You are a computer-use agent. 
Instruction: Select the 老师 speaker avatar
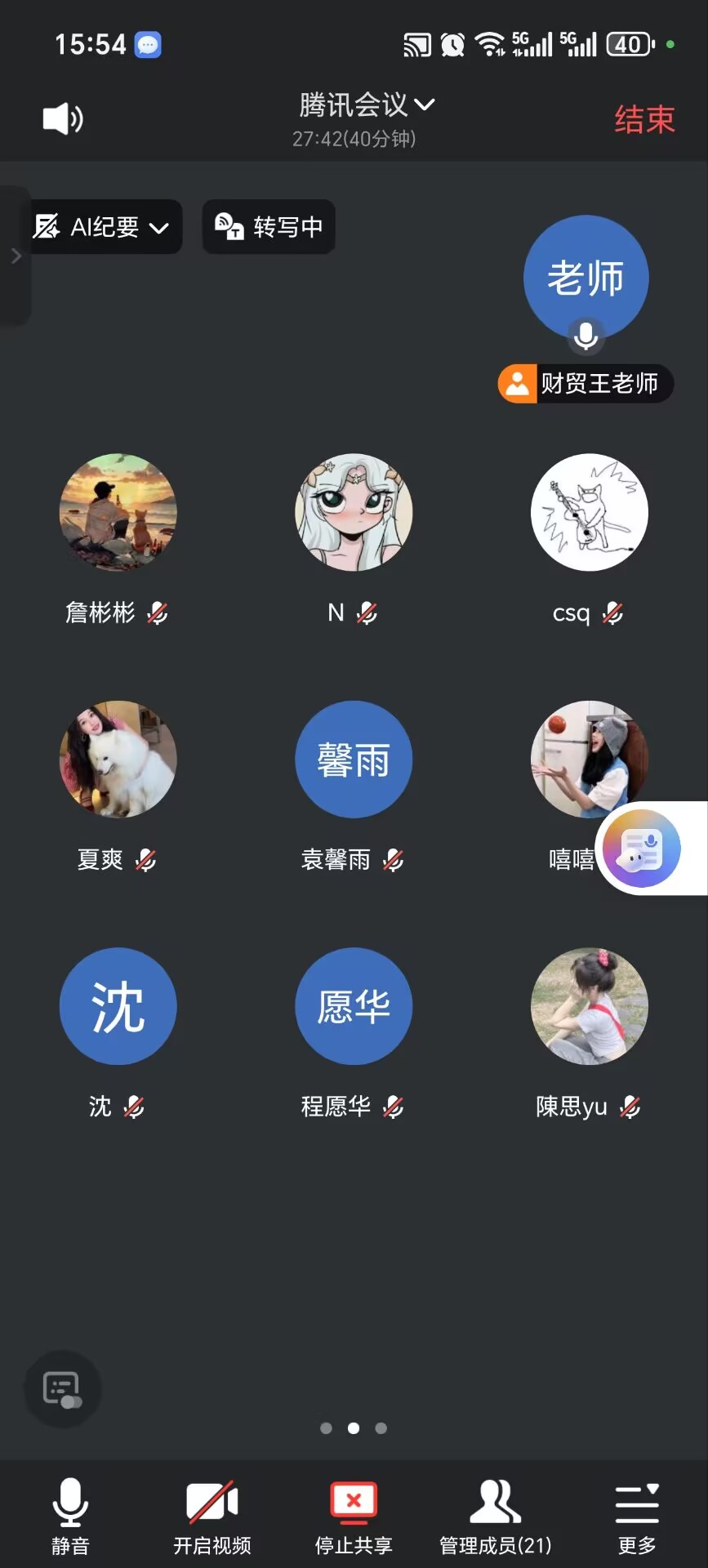point(586,278)
